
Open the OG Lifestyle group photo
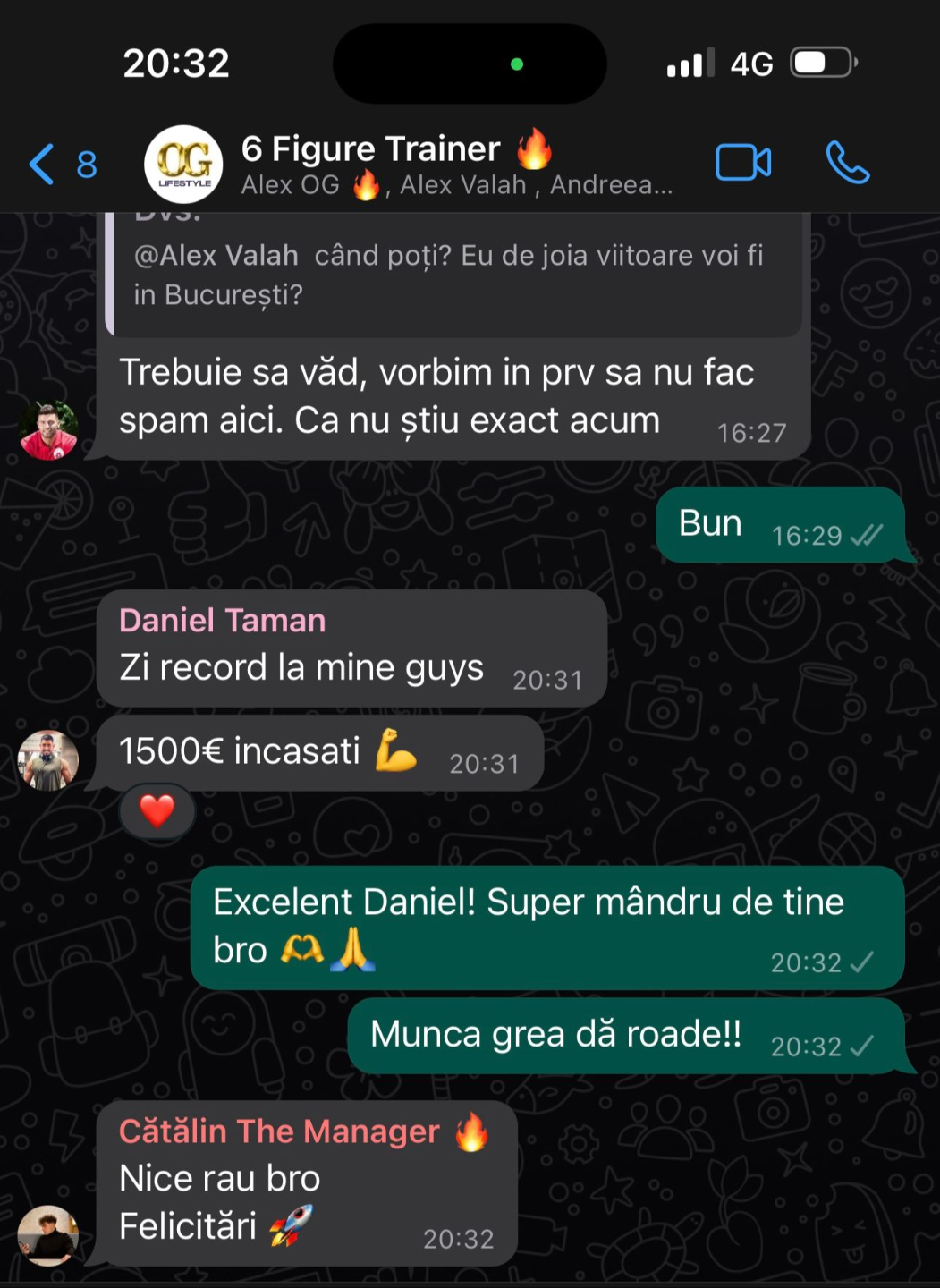coord(184,164)
